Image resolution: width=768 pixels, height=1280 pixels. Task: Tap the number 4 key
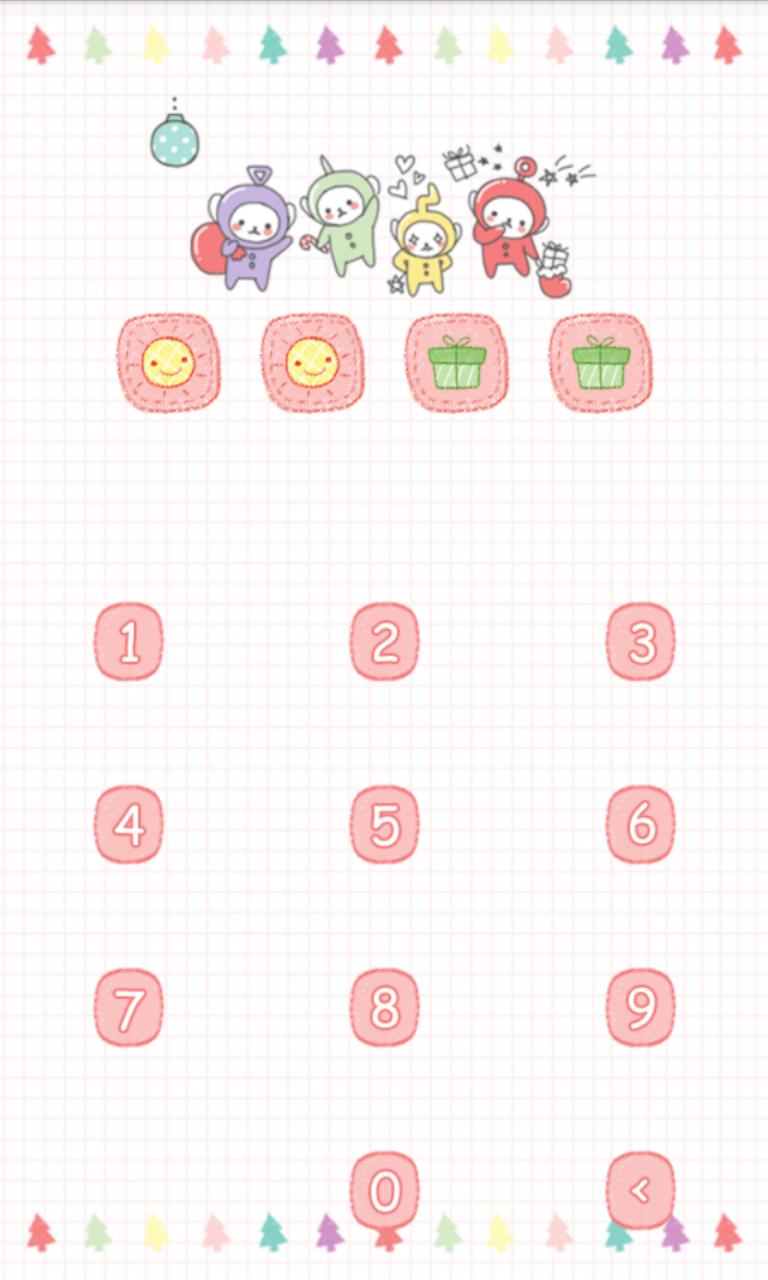coord(129,825)
